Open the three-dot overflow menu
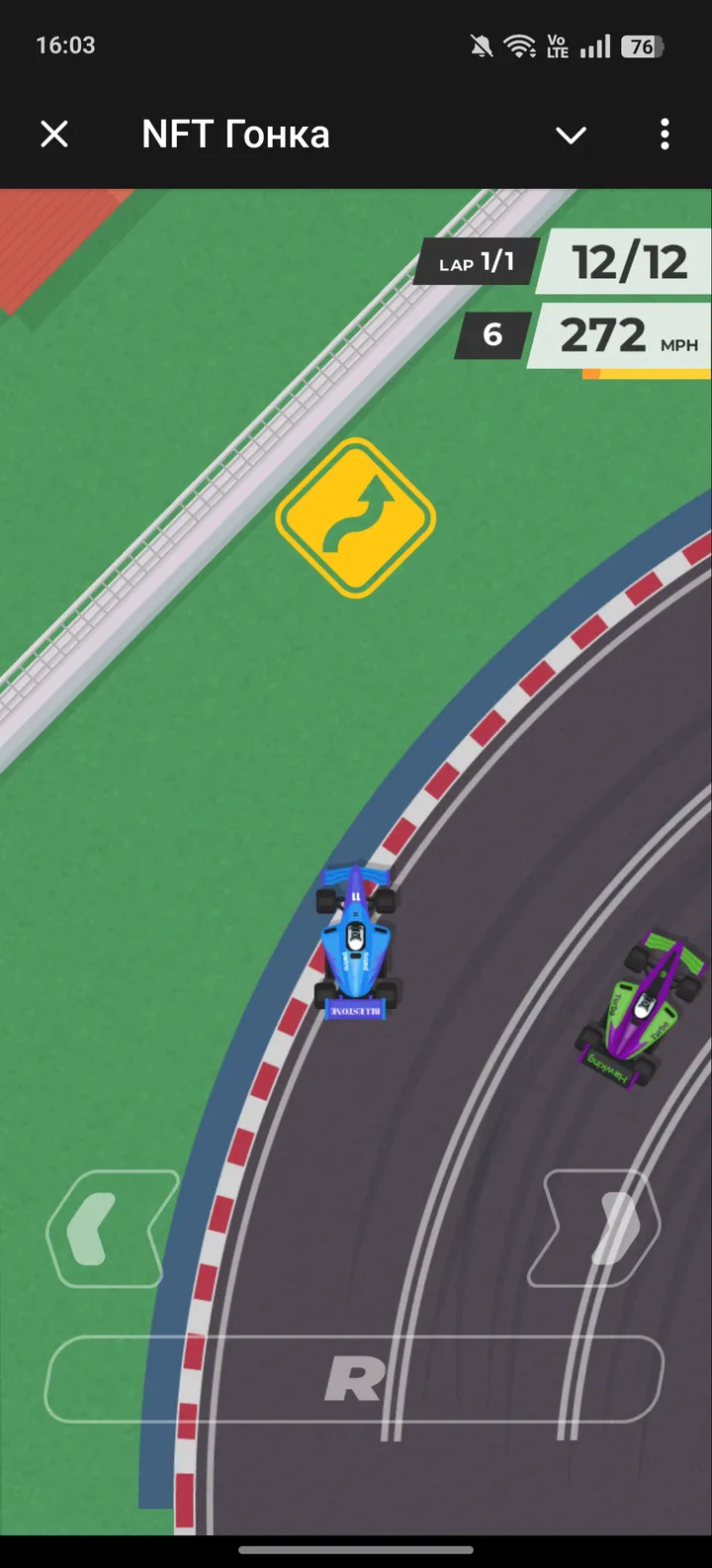Viewport: 712px width, 1568px height. coord(664,134)
